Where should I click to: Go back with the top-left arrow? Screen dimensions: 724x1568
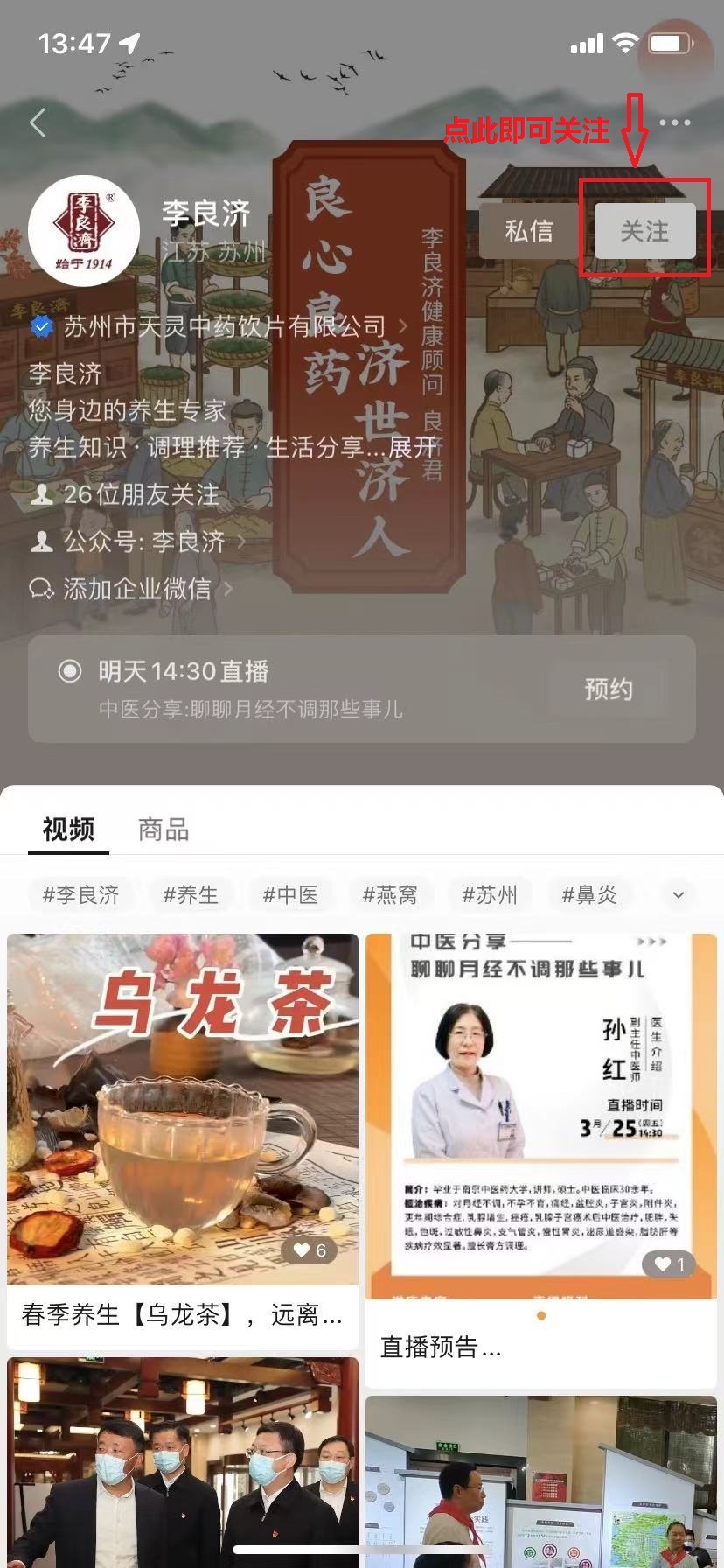pos(38,122)
